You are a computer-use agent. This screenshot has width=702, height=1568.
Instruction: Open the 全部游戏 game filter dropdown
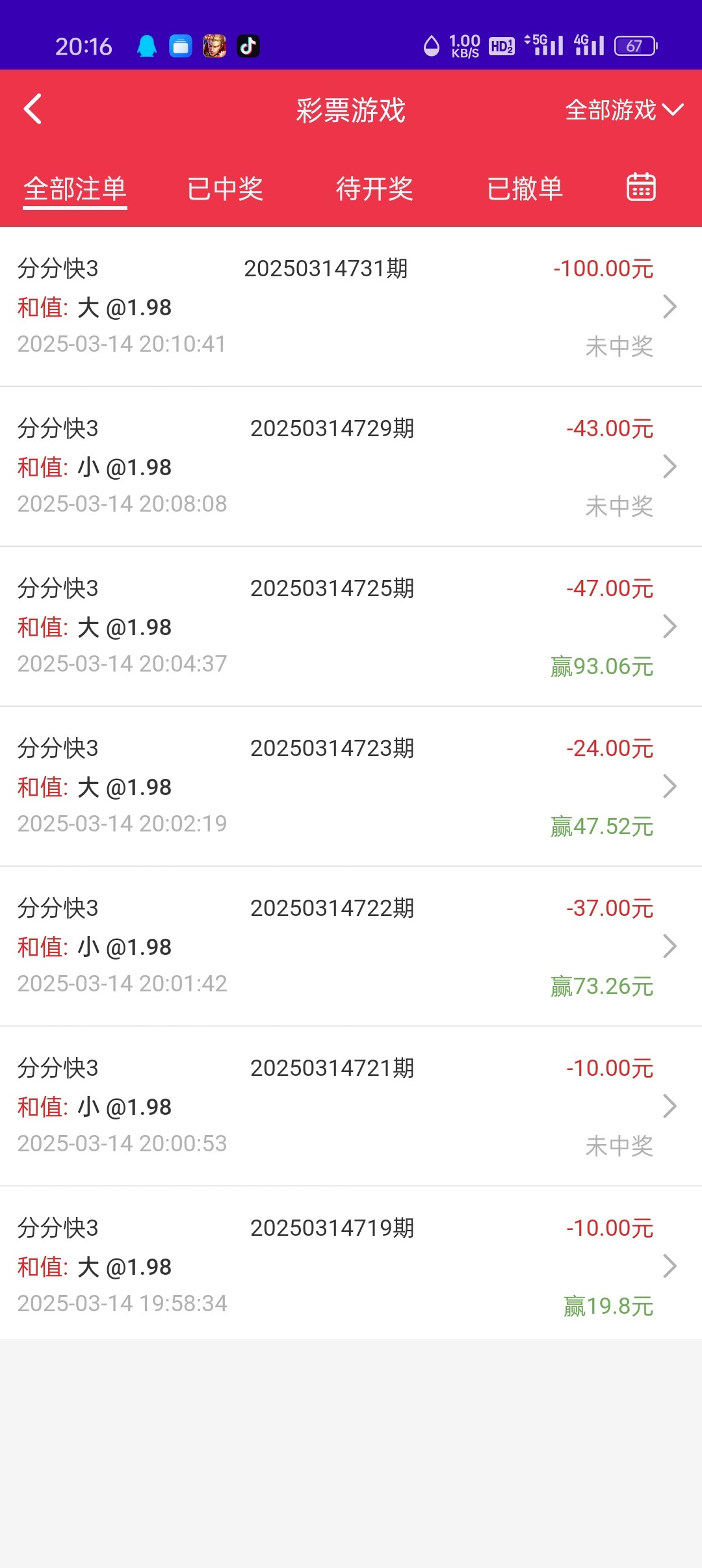tap(623, 110)
